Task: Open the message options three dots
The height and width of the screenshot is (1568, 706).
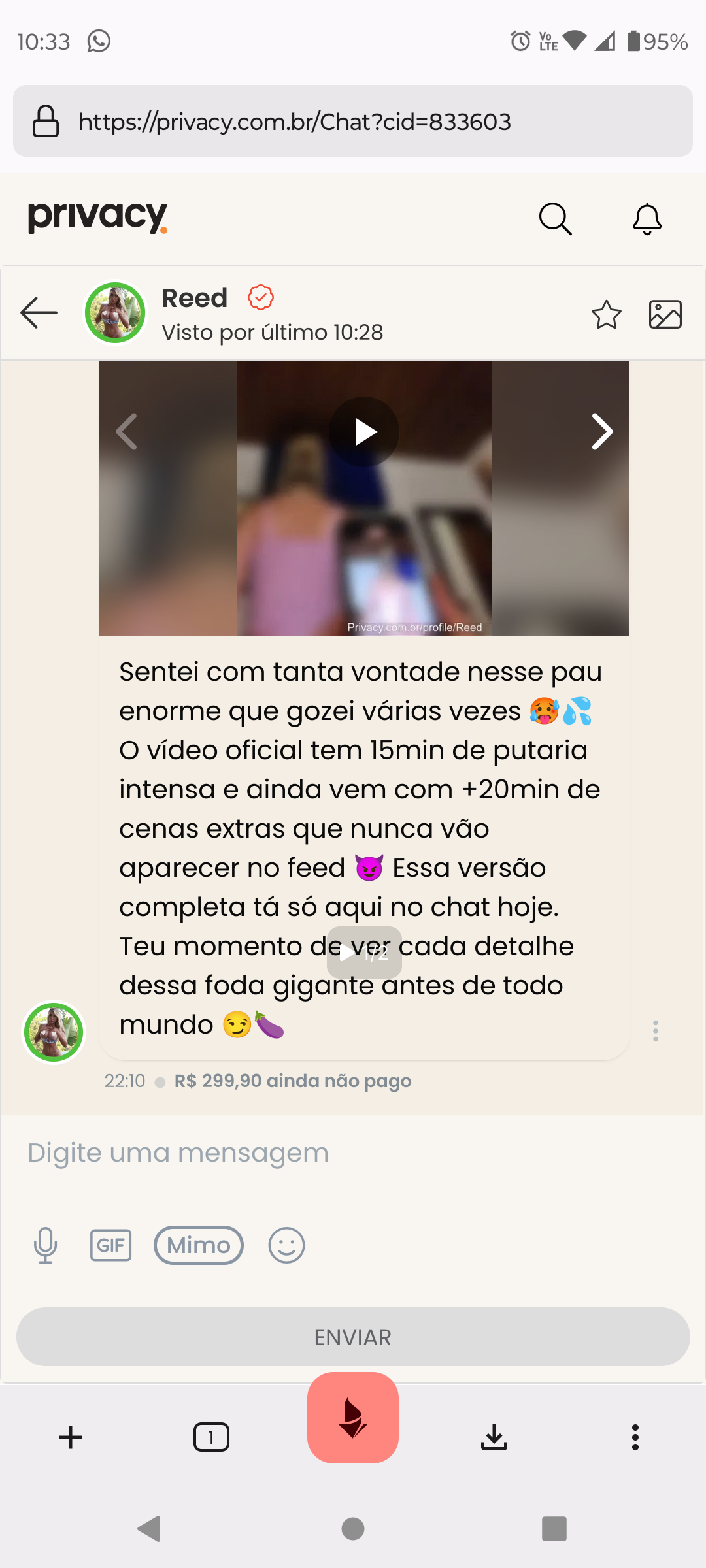Action: click(655, 1031)
